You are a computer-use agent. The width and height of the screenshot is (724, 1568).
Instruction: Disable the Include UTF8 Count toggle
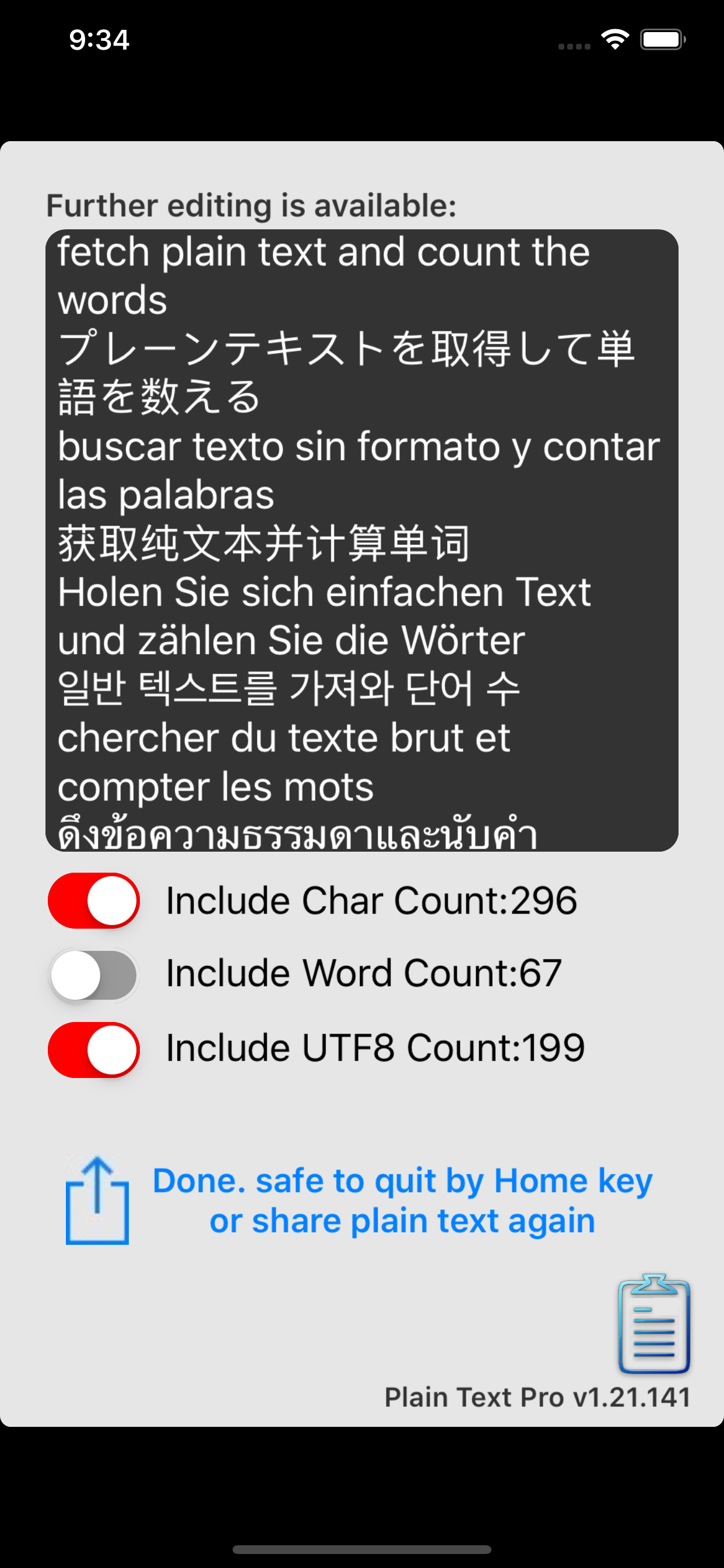(93, 1049)
